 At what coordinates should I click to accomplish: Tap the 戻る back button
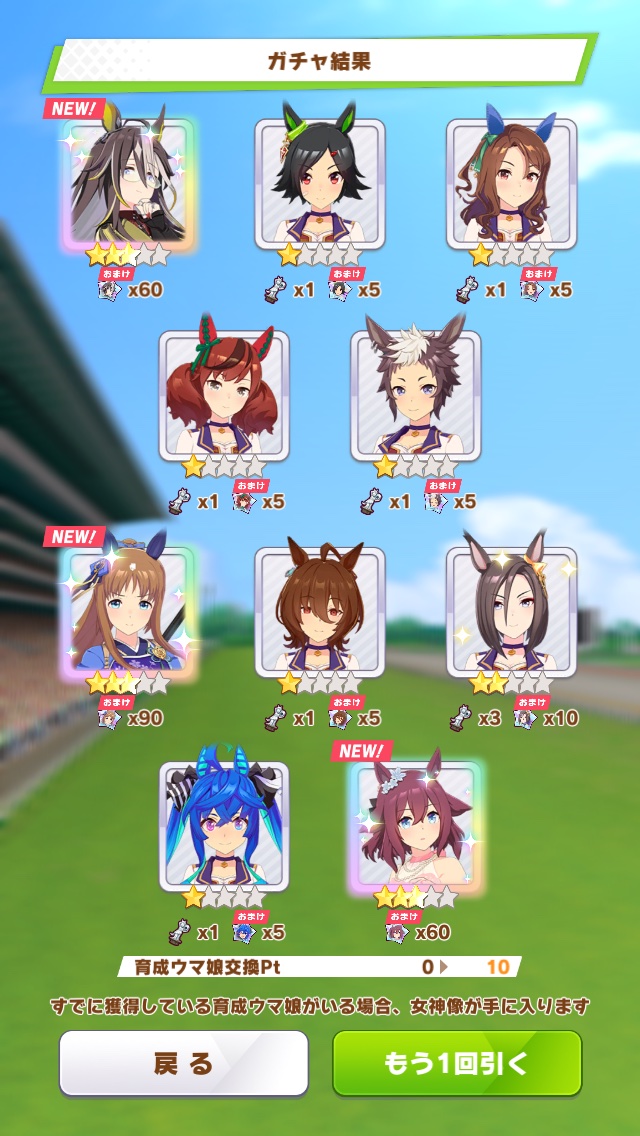click(183, 1063)
